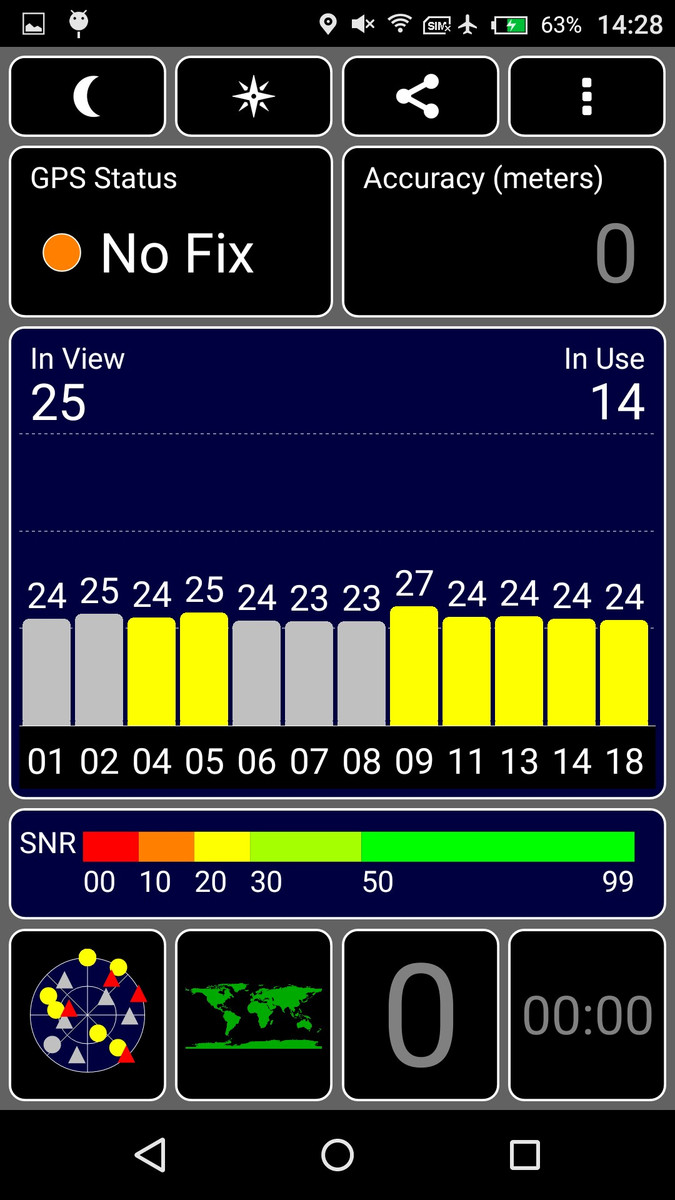The image size is (675, 1200).
Task: Open recent apps from the navigation bar
Action: (525, 1155)
